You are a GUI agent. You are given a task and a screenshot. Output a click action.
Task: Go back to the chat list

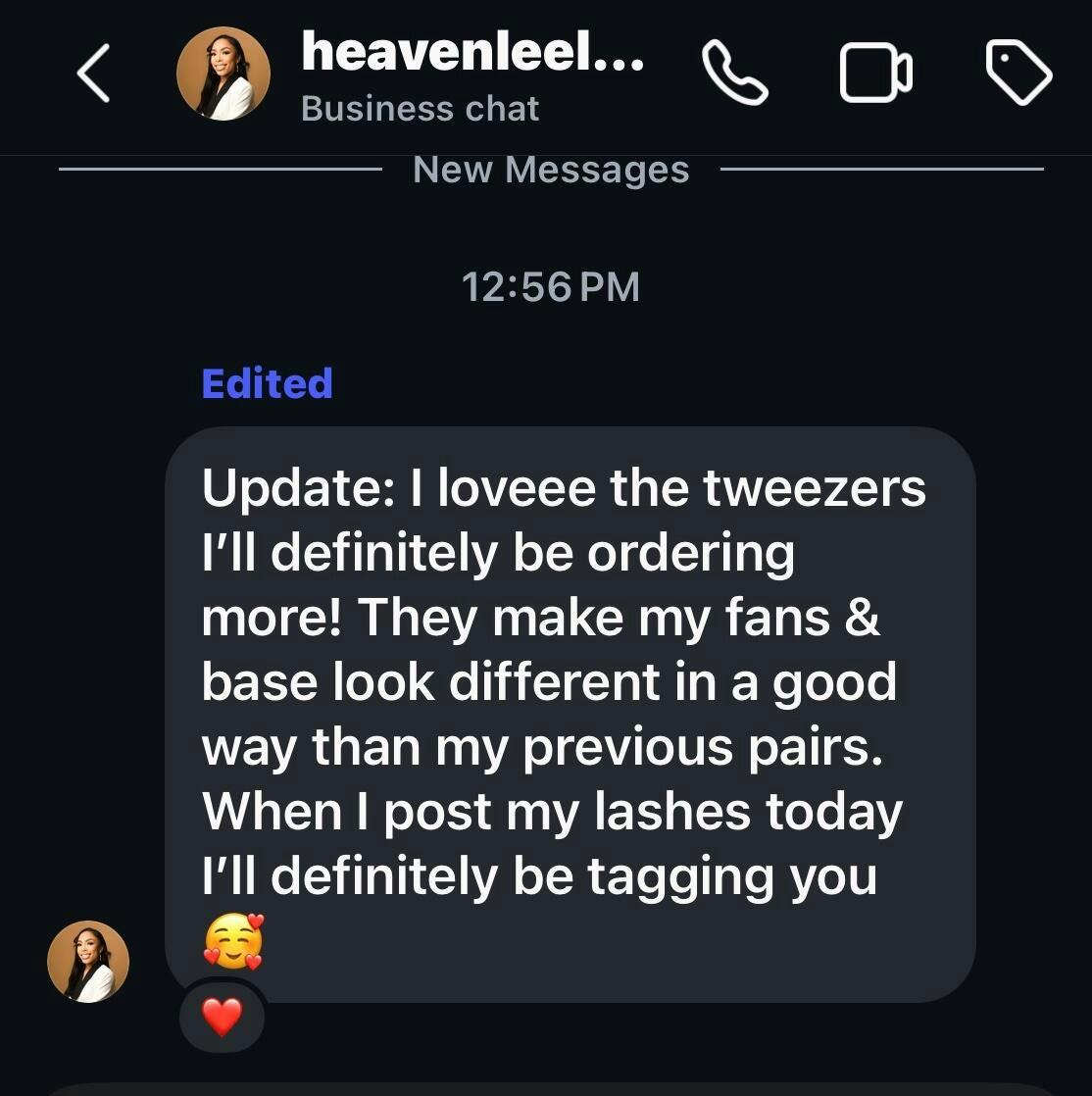[x=93, y=75]
